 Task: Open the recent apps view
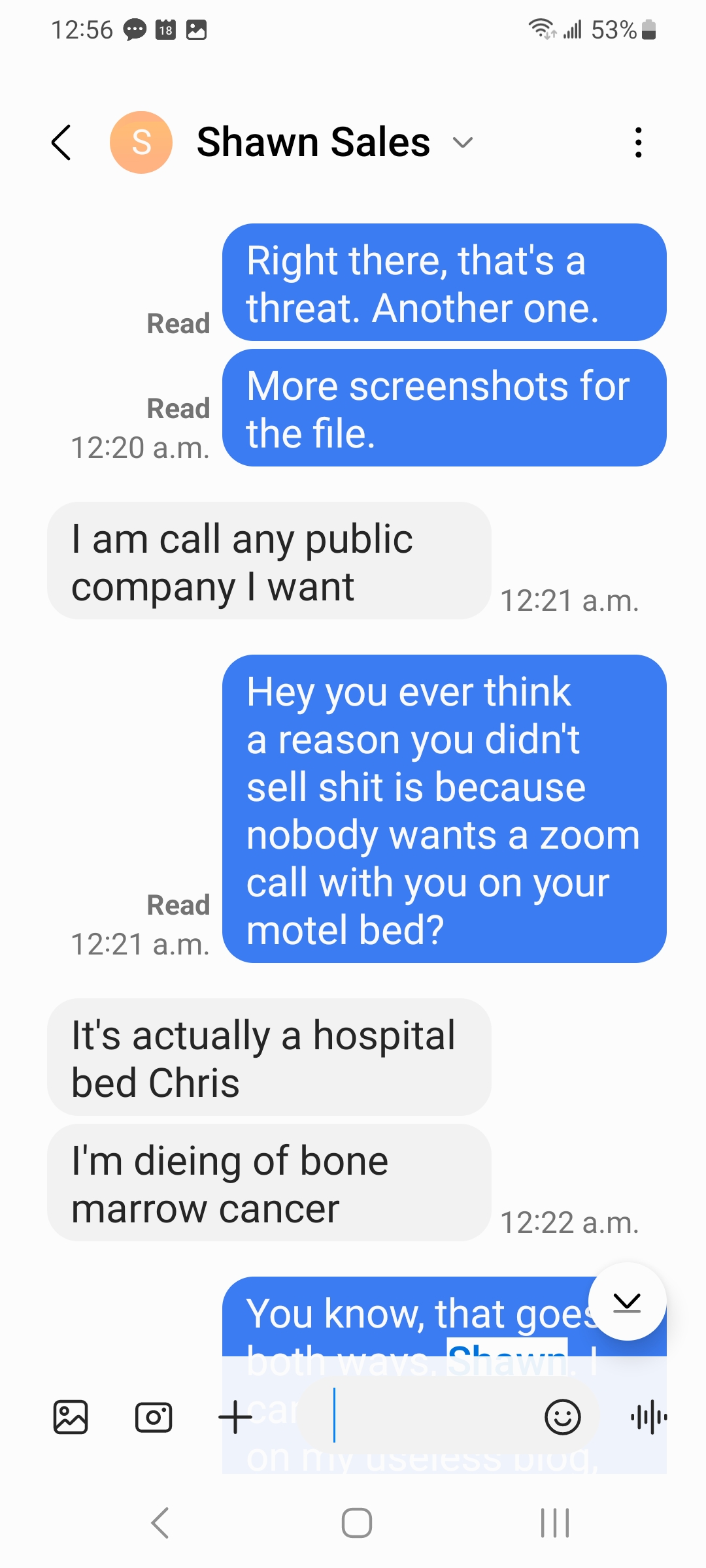pyautogui.click(x=555, y=1523)
